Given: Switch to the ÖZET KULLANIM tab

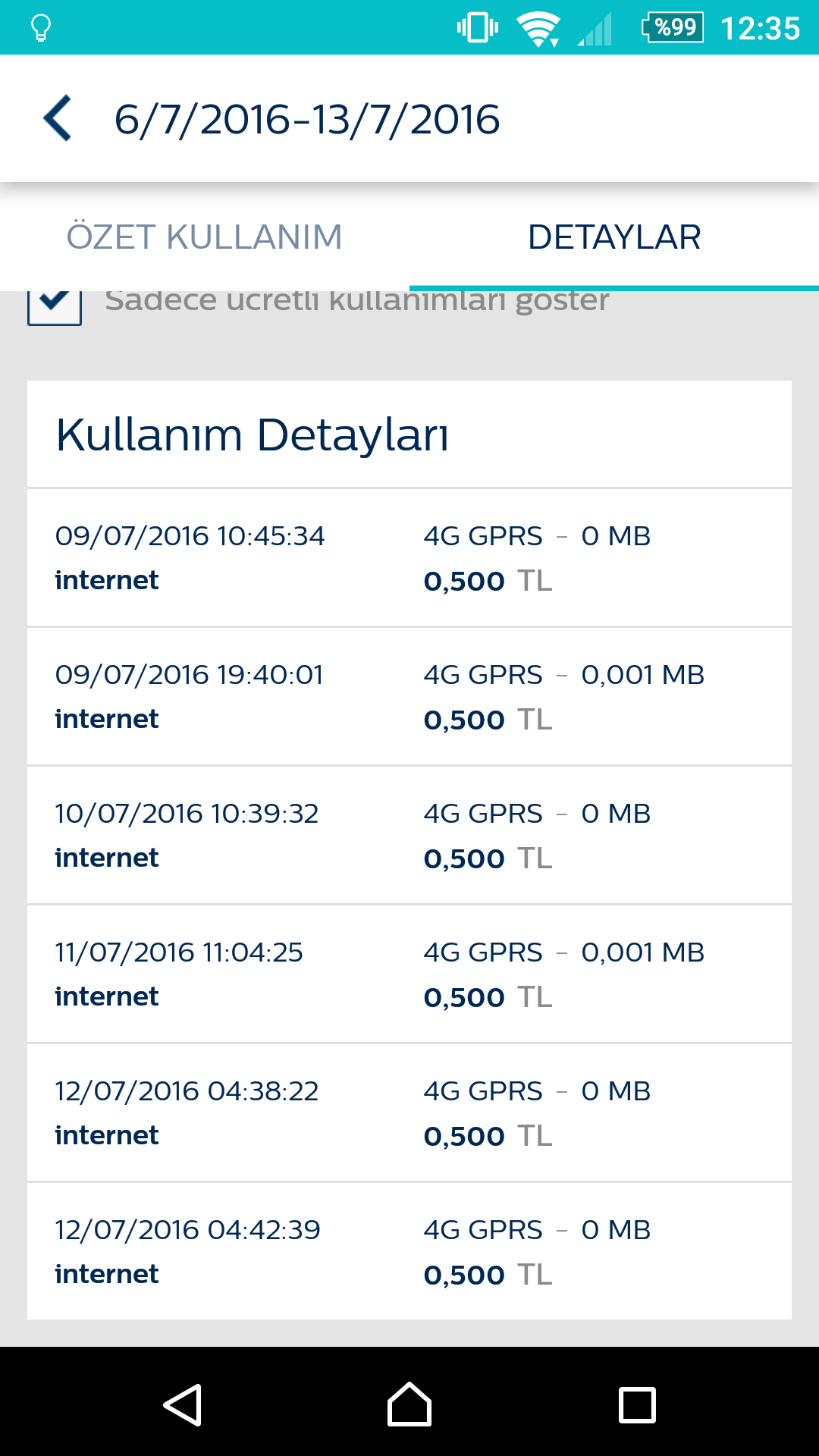Looking at the screenshot, I should tap(205, 237).
